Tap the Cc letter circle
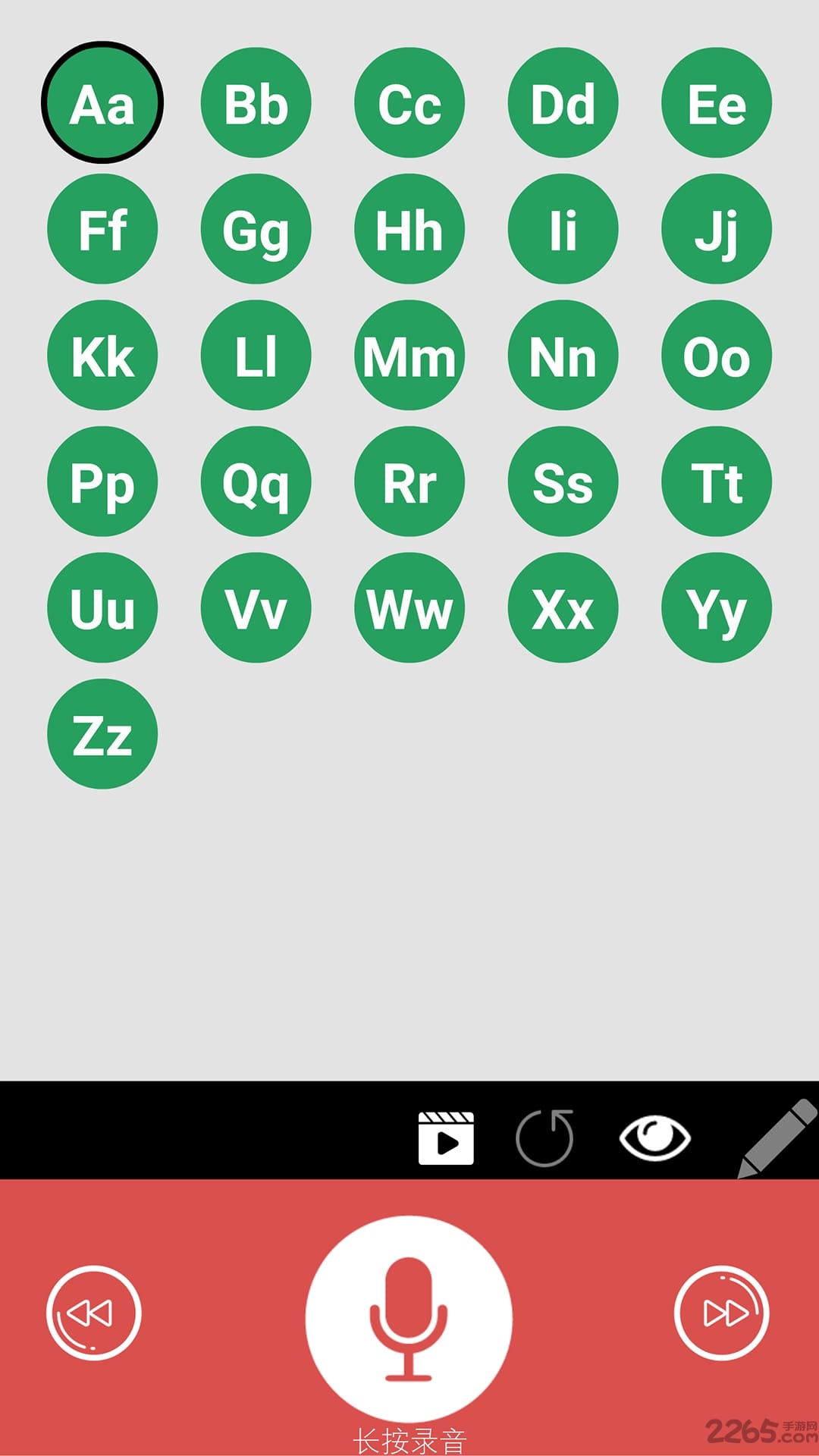The width and height of the screenshot is (819, 1456). click(409, 102)
